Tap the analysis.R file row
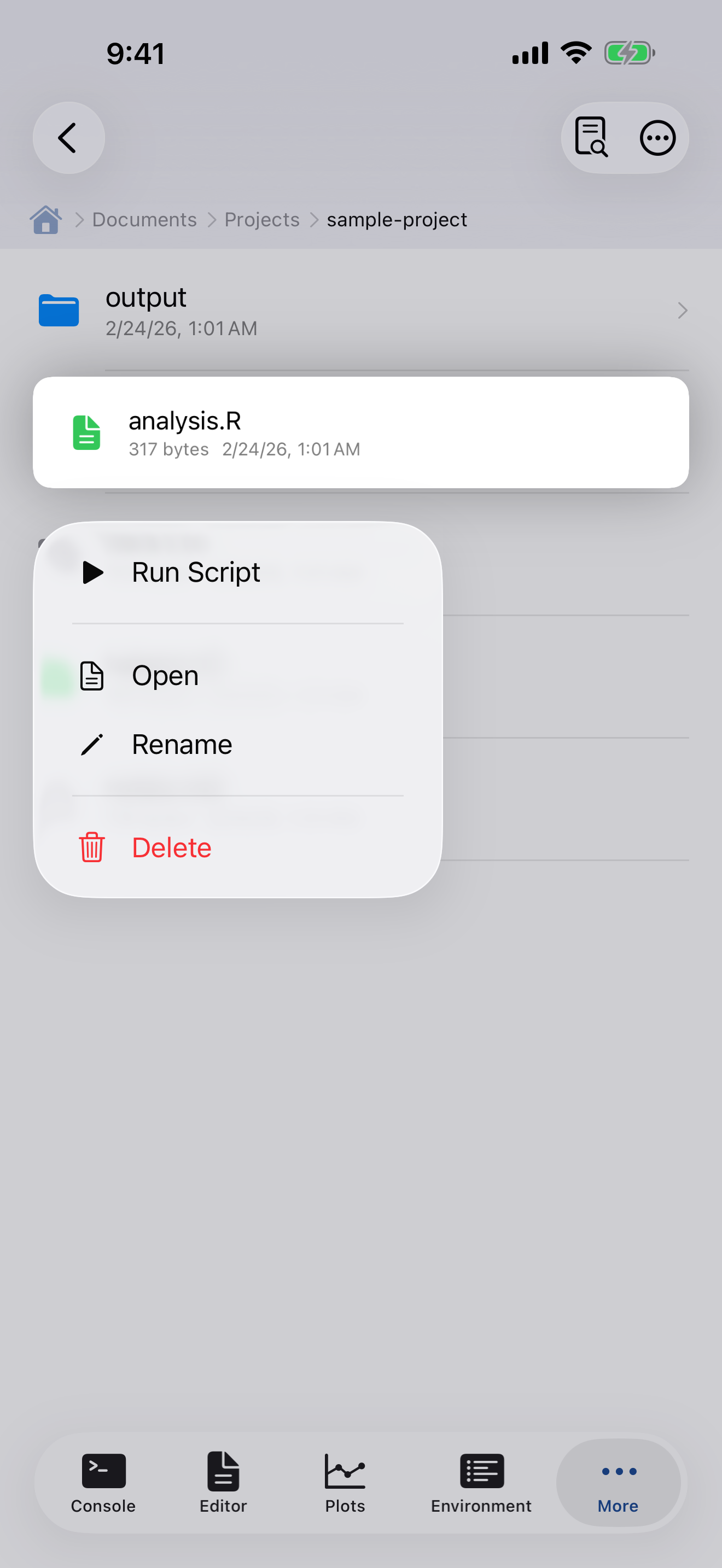This screenshot has height=1568, width=722. click(361, 433)
